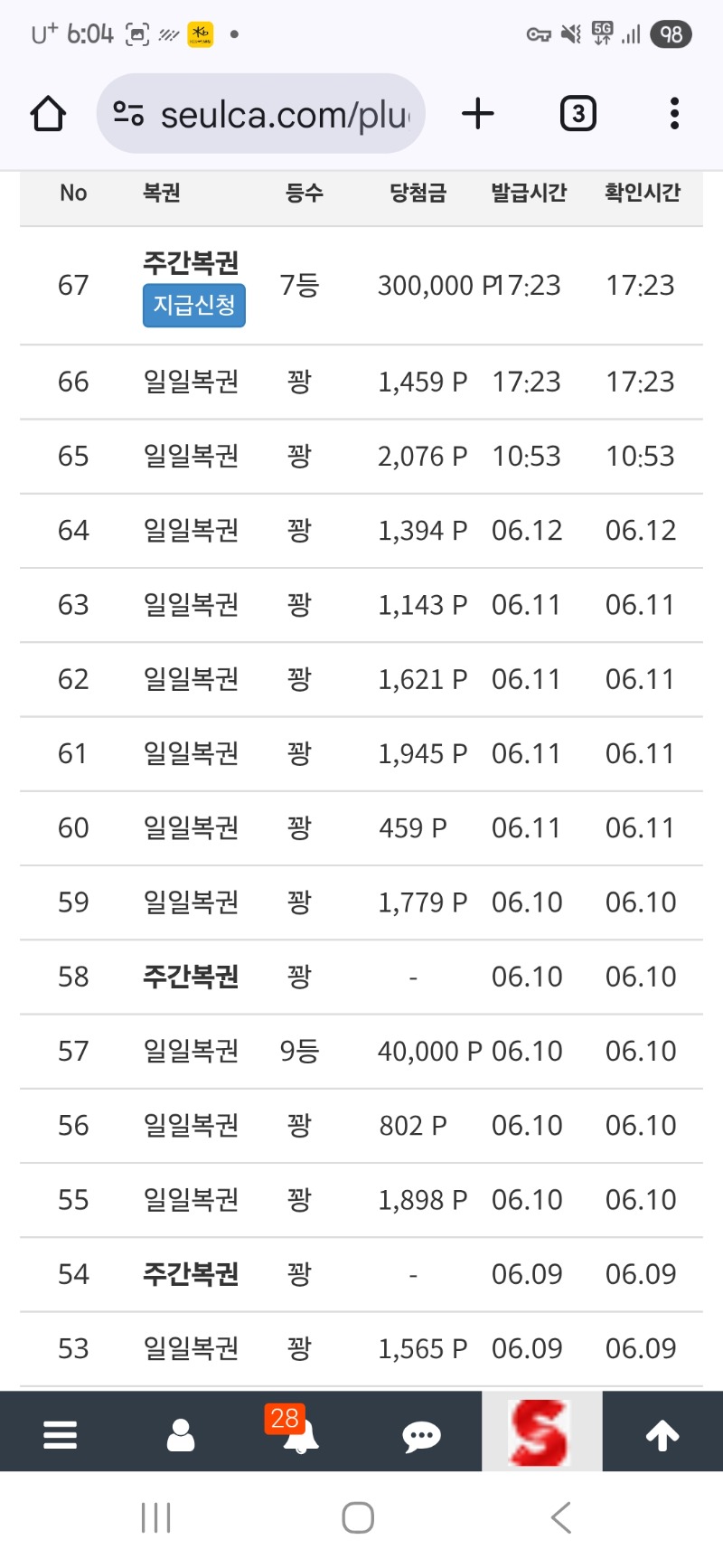
Task: Open the tab switcher showing 3 tabs
Action: click(x=577, y=114)
